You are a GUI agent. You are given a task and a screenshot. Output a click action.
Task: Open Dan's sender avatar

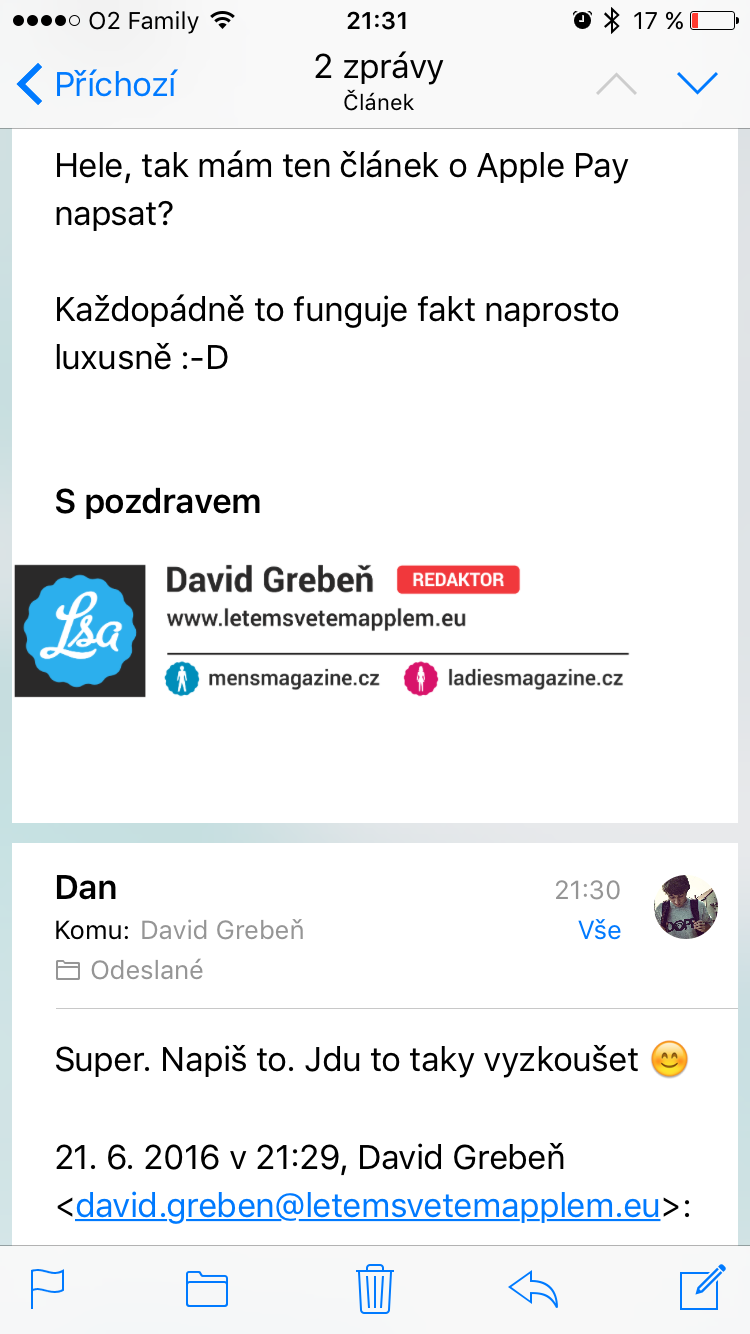point(686,908)
